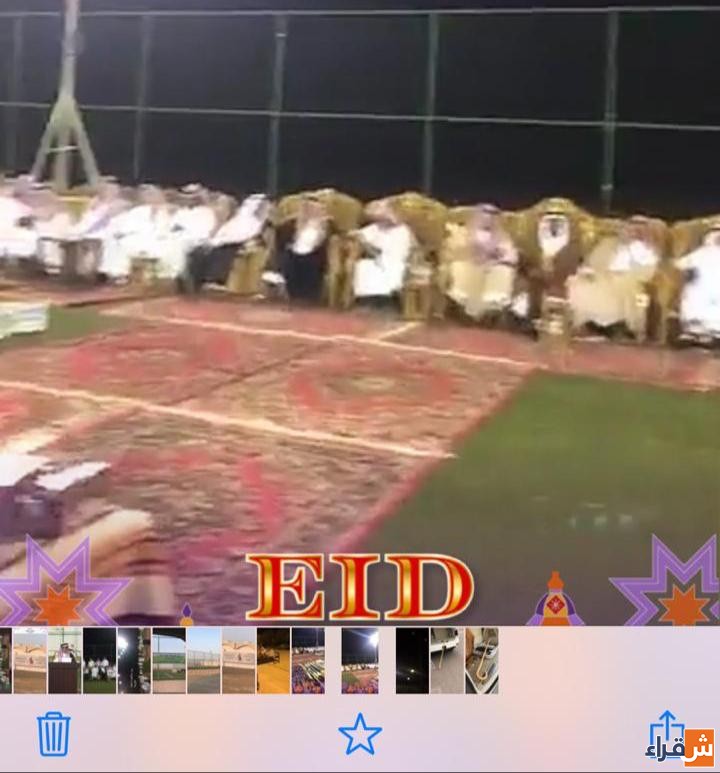Open the last thumbnail showing a wooden cane
This screenshot has height=773, width=720.
[x=482, y=661]
